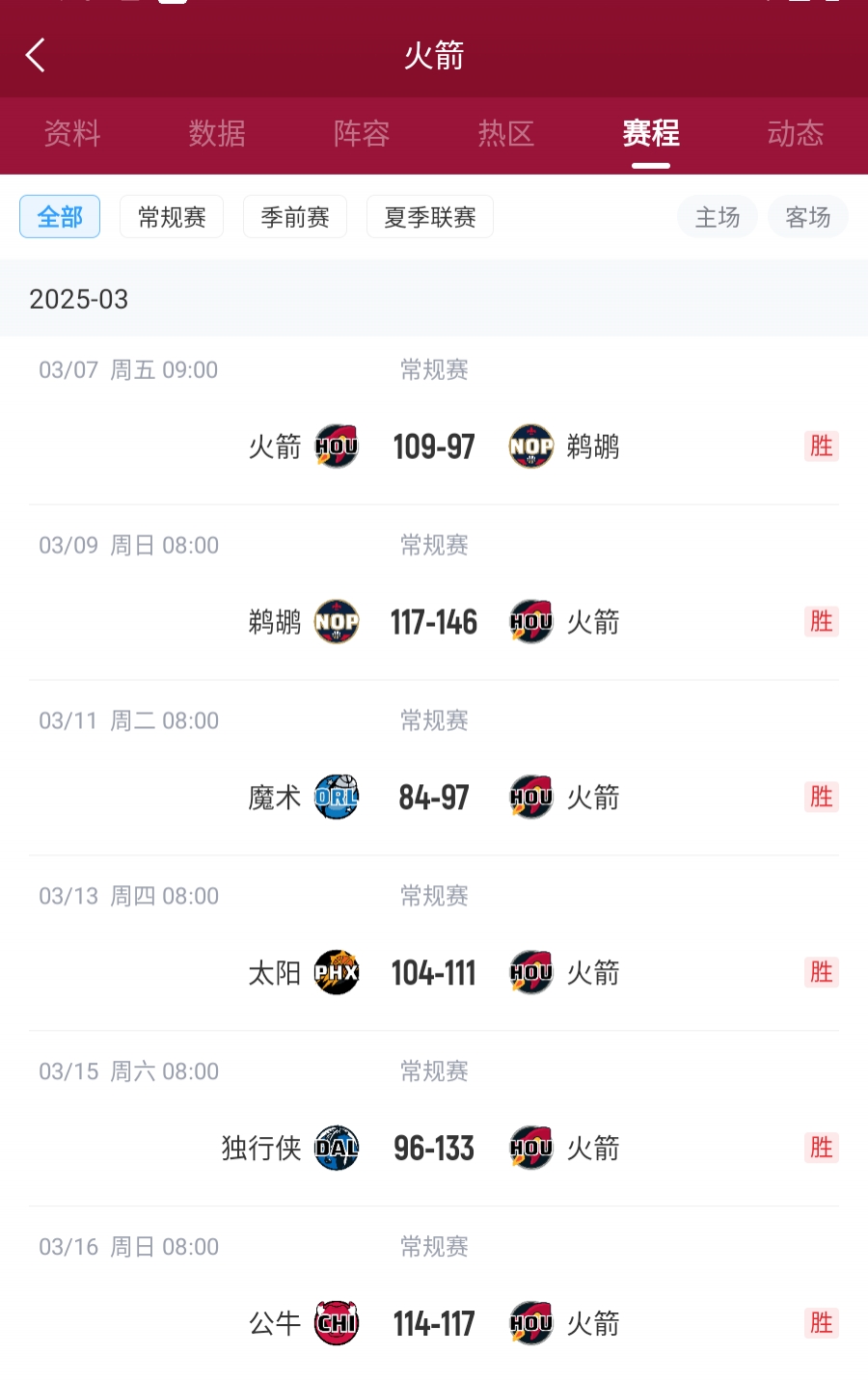Show only 主场 games
Image resolution: width=868 pixels, height=1381 pixels.
718,217
